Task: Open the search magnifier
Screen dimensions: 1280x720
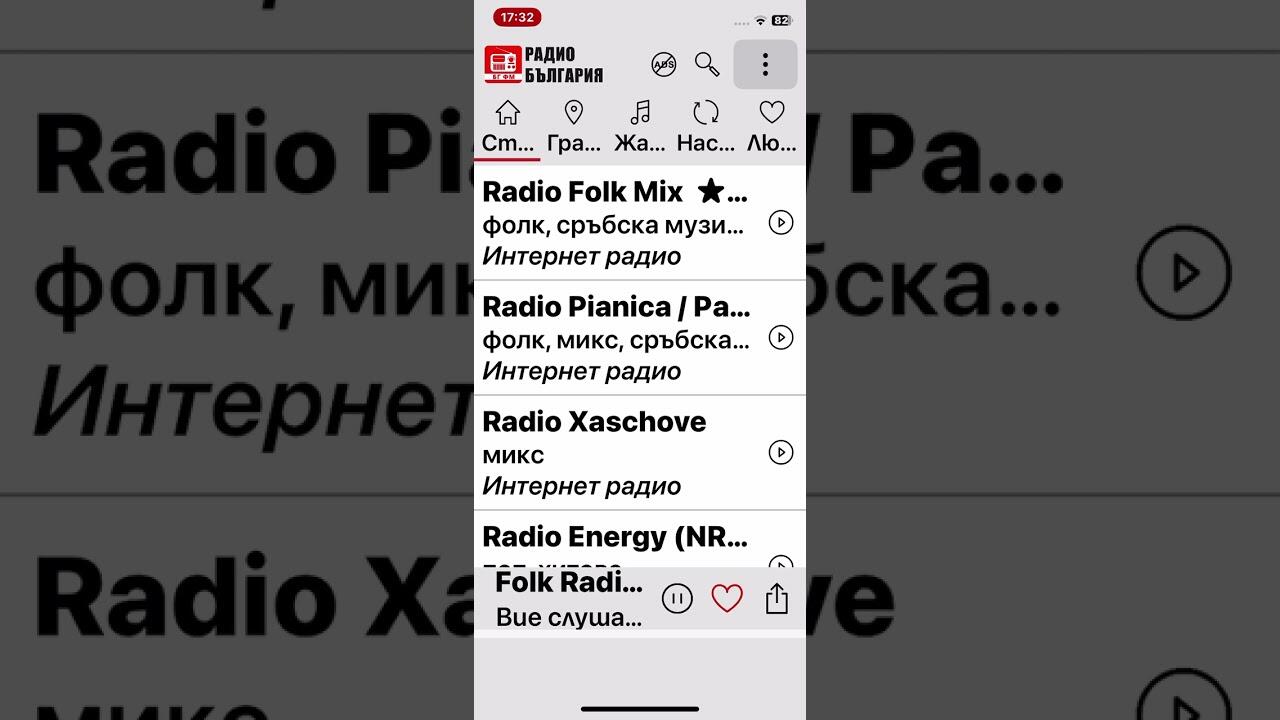Action: point(707,65)
